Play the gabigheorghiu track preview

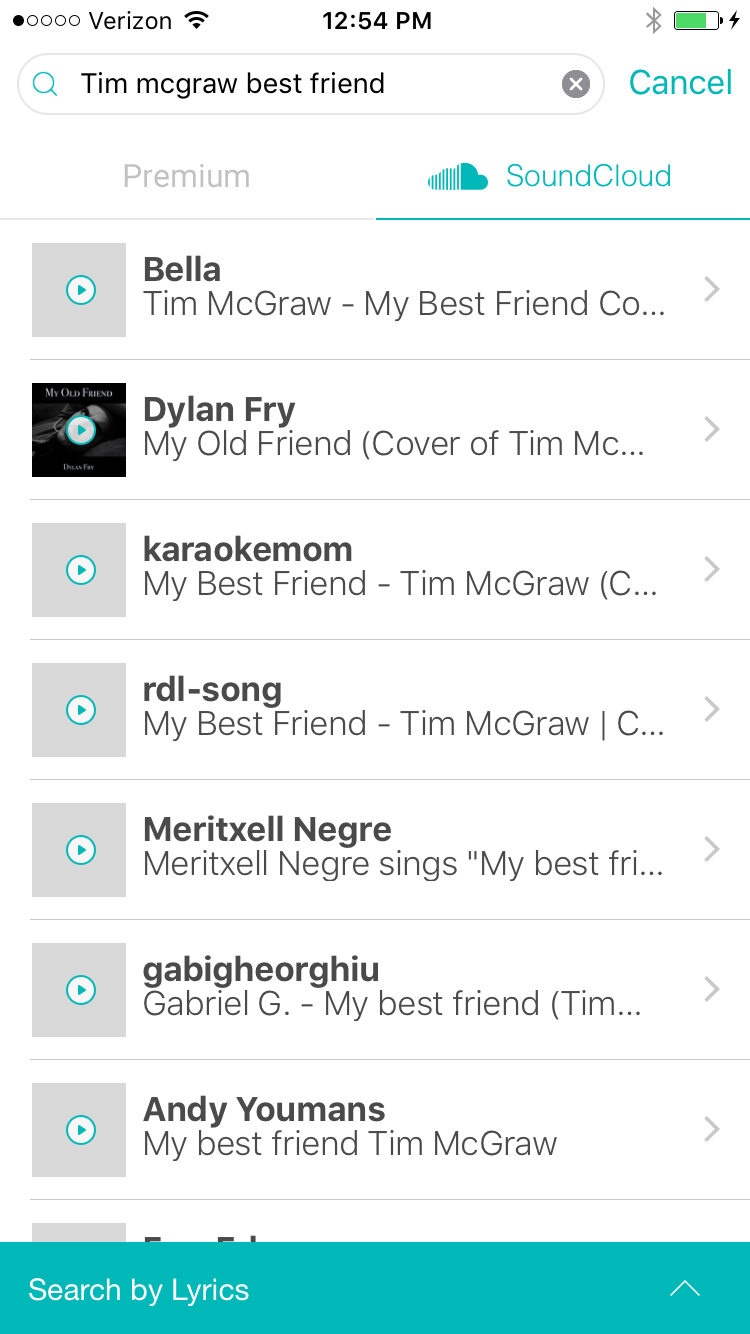click(x=79, y=990)
